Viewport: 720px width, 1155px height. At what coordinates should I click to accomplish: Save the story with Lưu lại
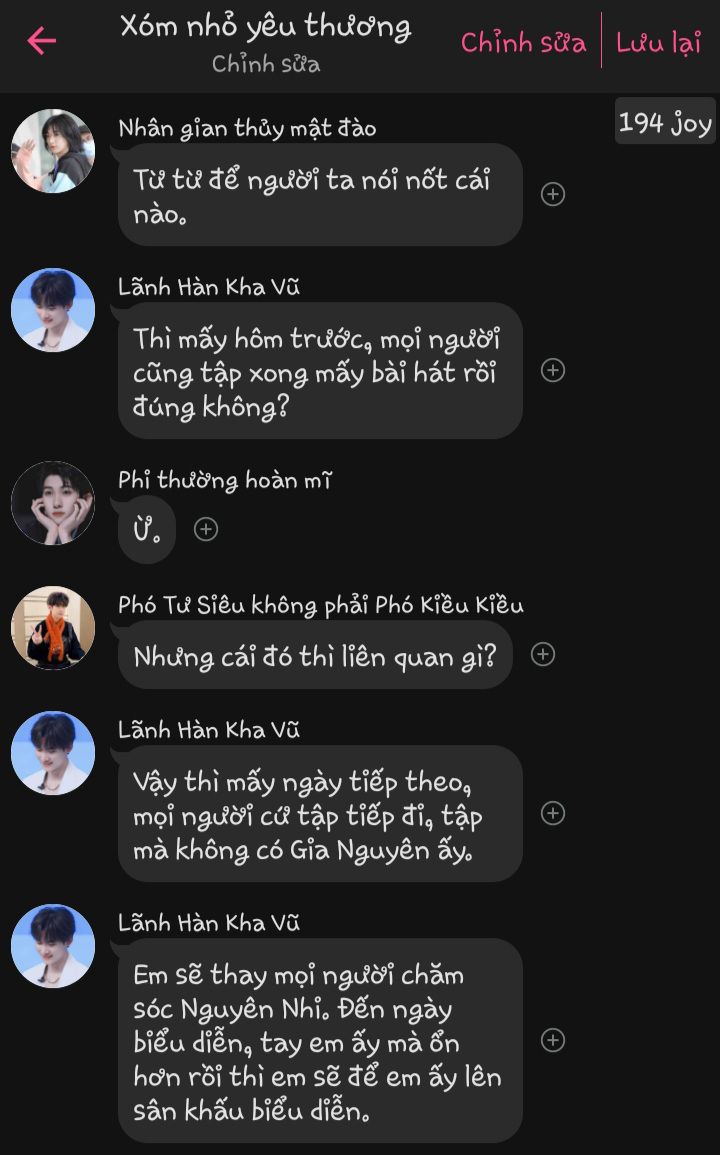coord(658,43)
